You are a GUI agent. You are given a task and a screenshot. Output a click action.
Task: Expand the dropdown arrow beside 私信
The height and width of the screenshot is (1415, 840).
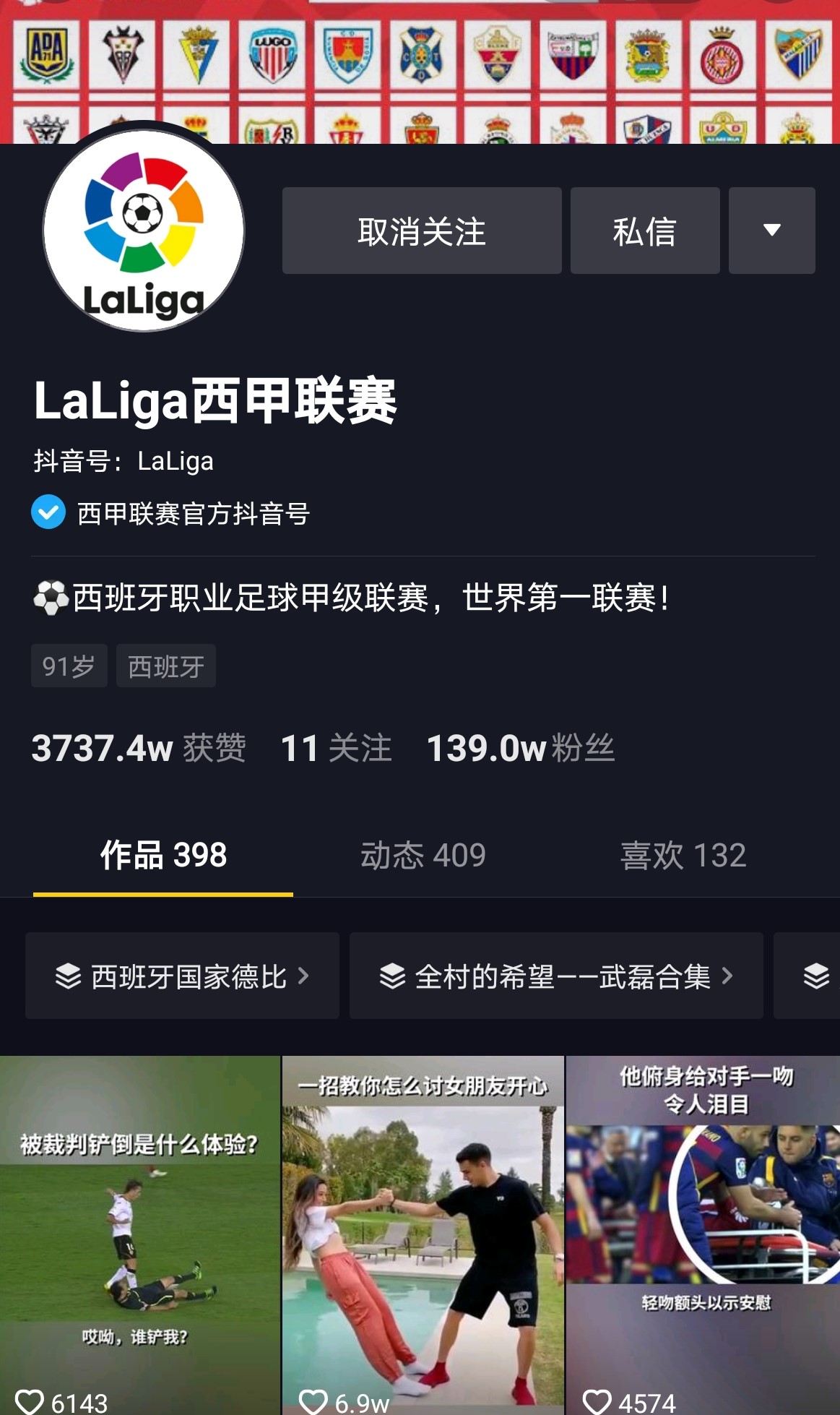(x=771, y=231)
